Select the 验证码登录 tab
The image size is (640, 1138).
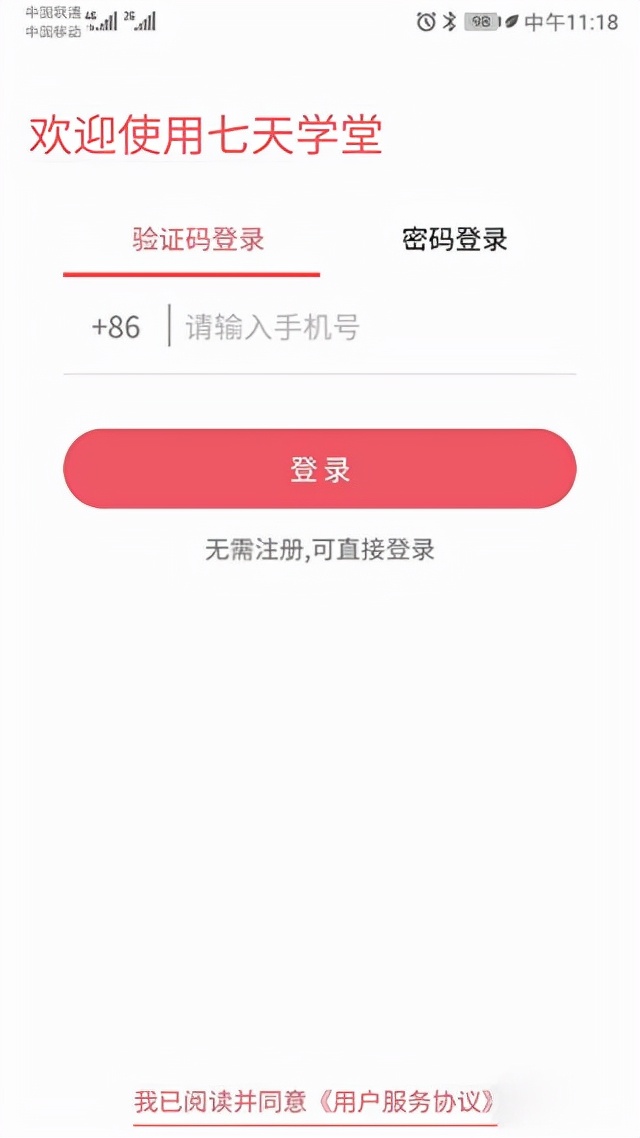click(198, 239)
